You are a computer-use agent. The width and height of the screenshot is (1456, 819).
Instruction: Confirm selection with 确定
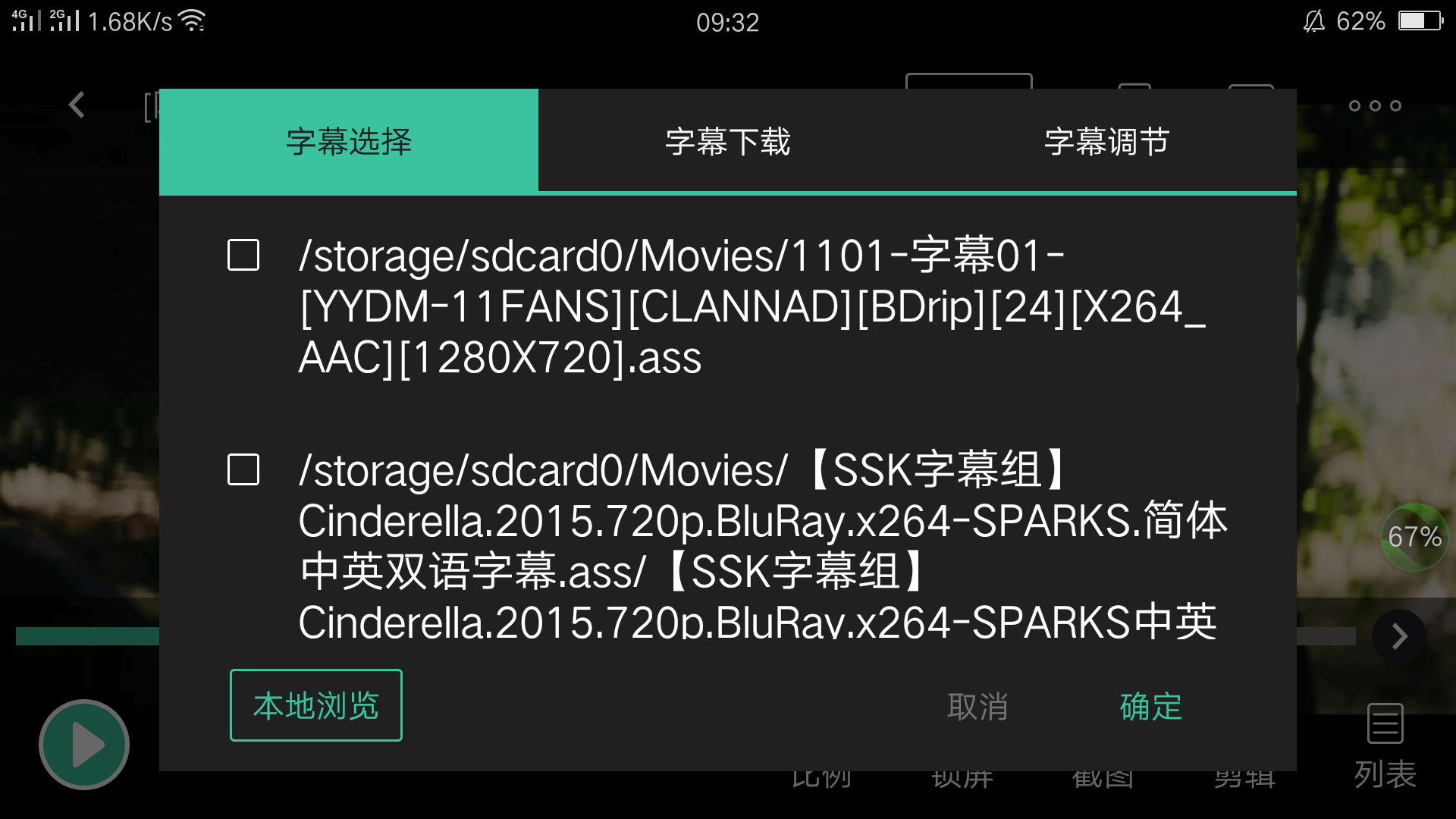1150,707
